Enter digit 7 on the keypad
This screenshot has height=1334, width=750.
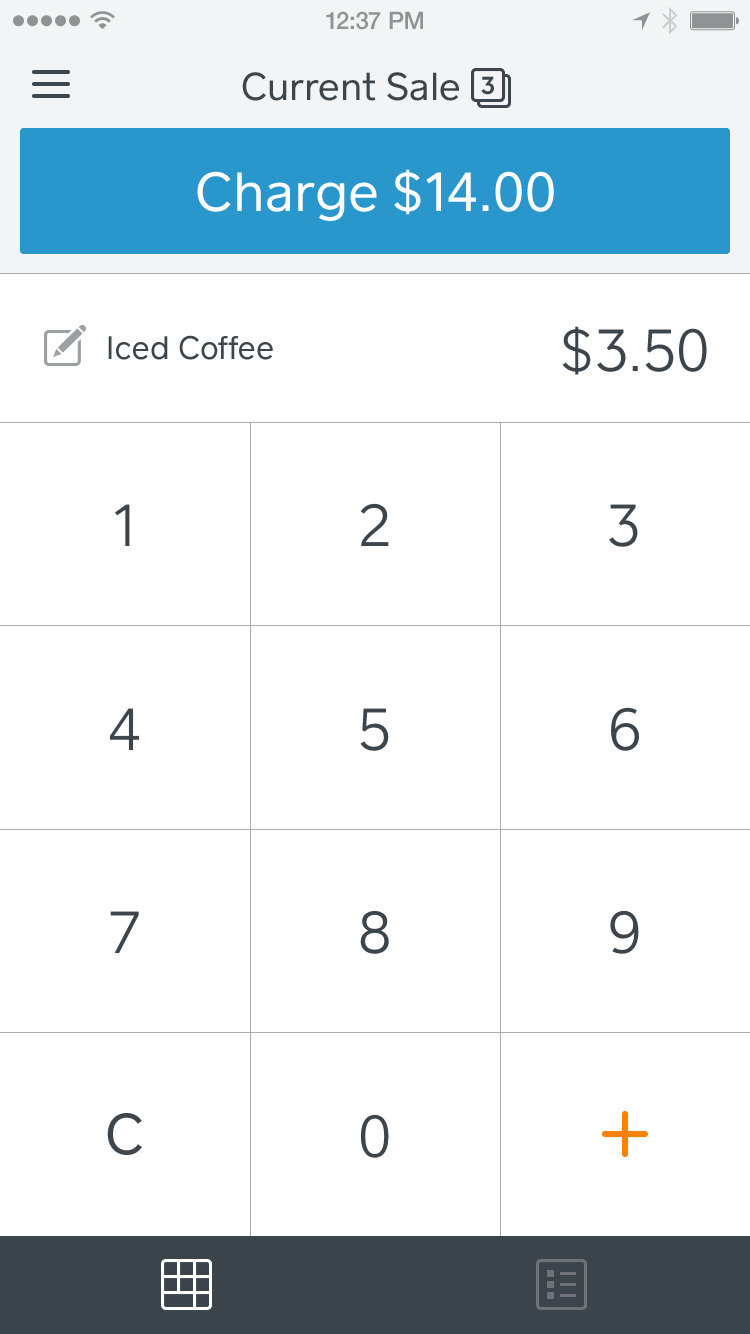coord(125,931)
